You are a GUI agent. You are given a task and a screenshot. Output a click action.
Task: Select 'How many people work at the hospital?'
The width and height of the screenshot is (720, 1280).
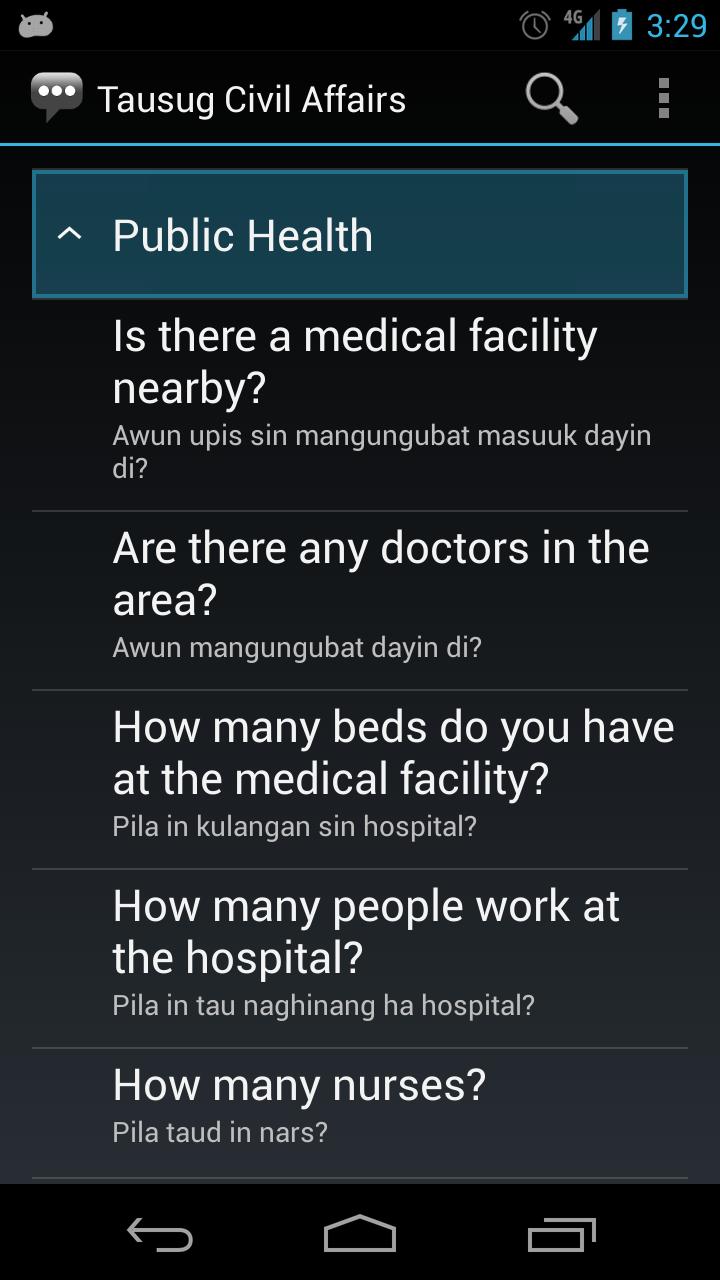pyautogui.click(x=360, y=950)
